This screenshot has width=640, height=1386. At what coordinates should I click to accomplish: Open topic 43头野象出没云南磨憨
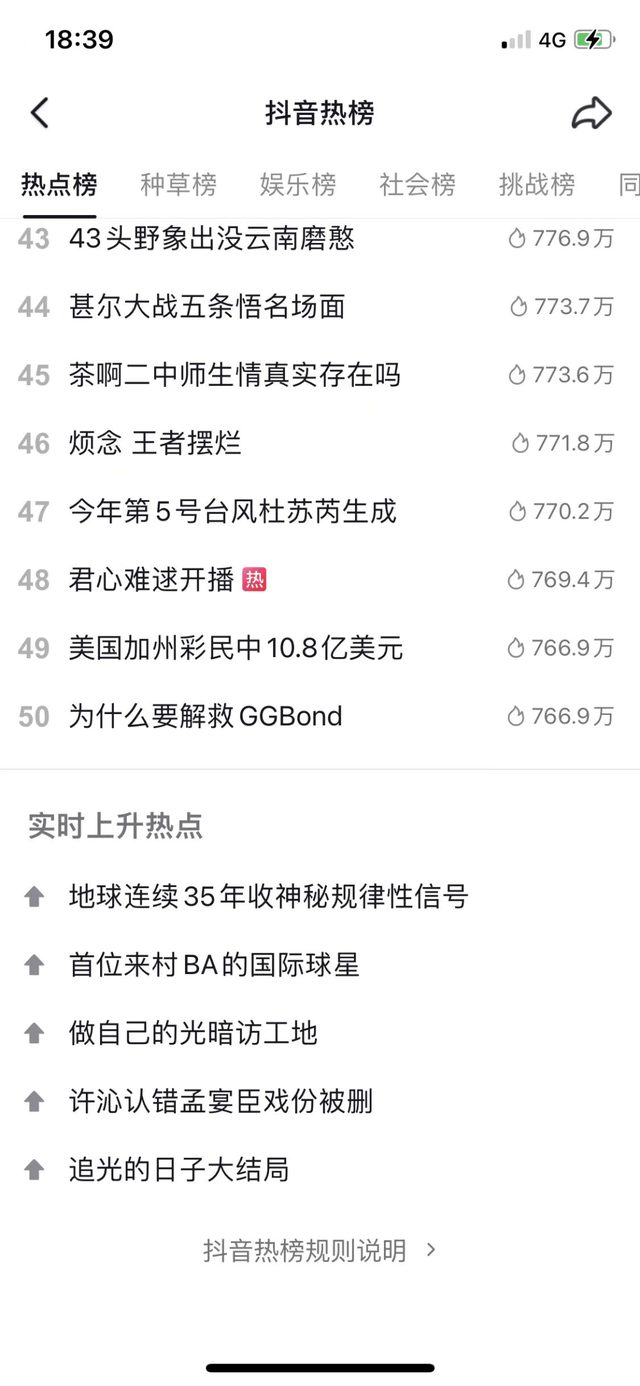coord(320,238)
